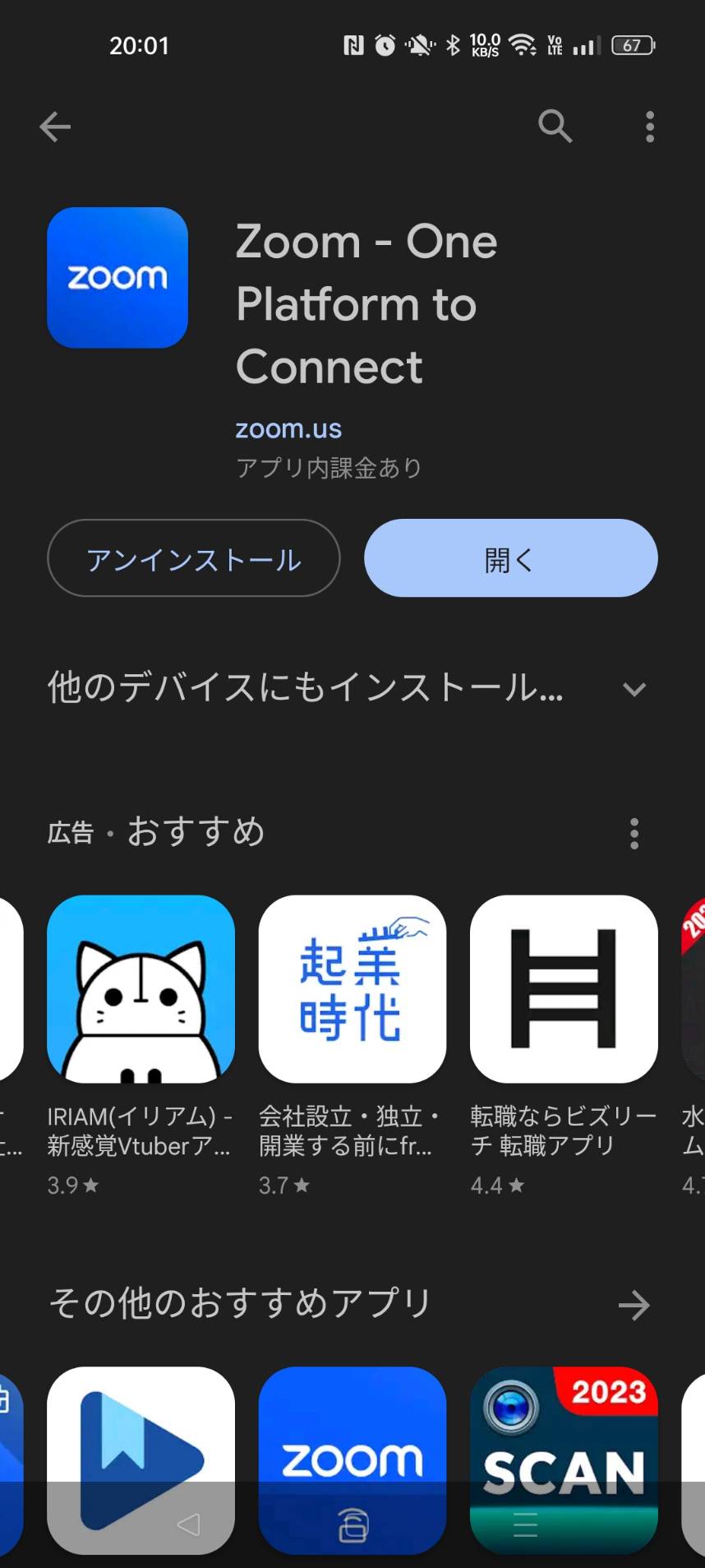
Task: Tap the system home navigation button
Action: (x=352, y=1527)
